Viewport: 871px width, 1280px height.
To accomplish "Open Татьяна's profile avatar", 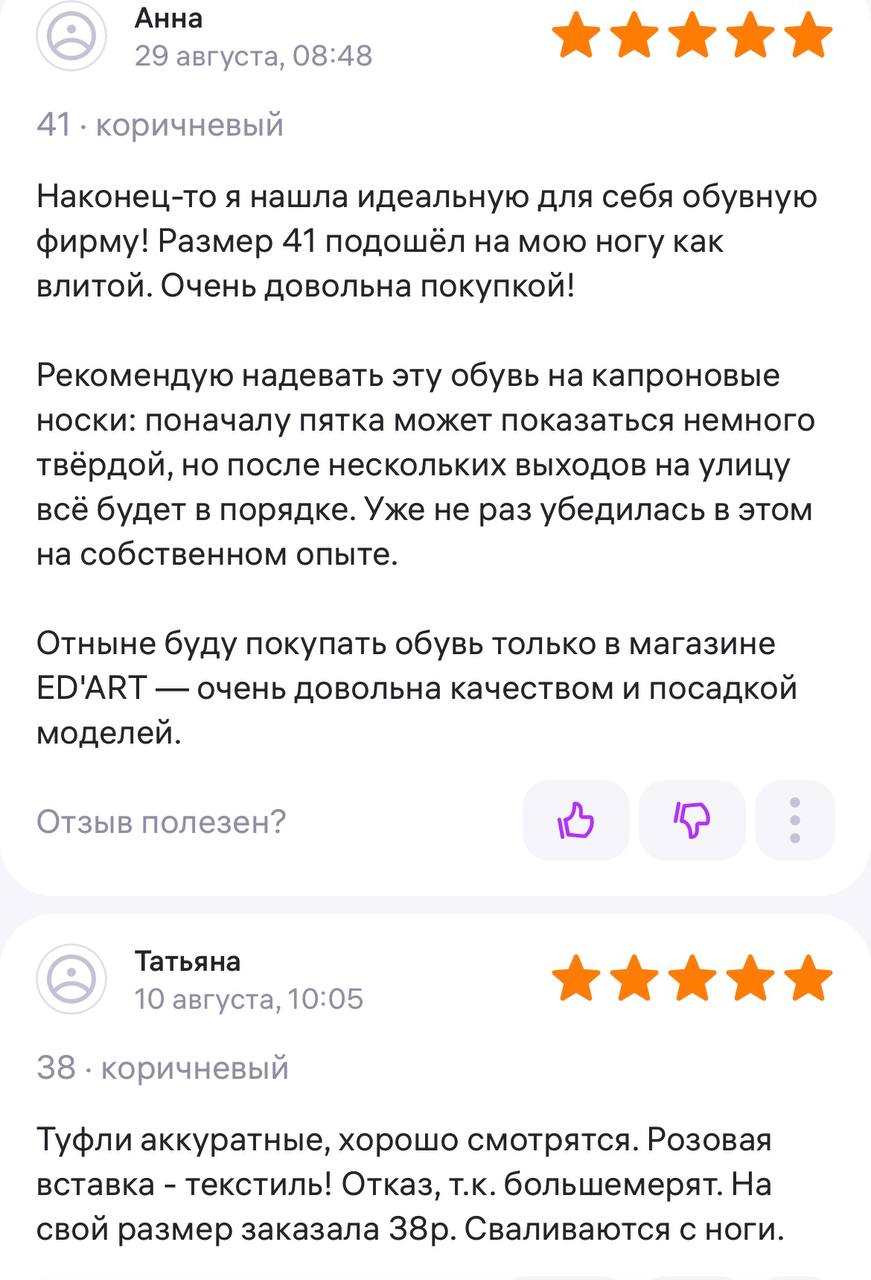I will click(x=72, y=978).
